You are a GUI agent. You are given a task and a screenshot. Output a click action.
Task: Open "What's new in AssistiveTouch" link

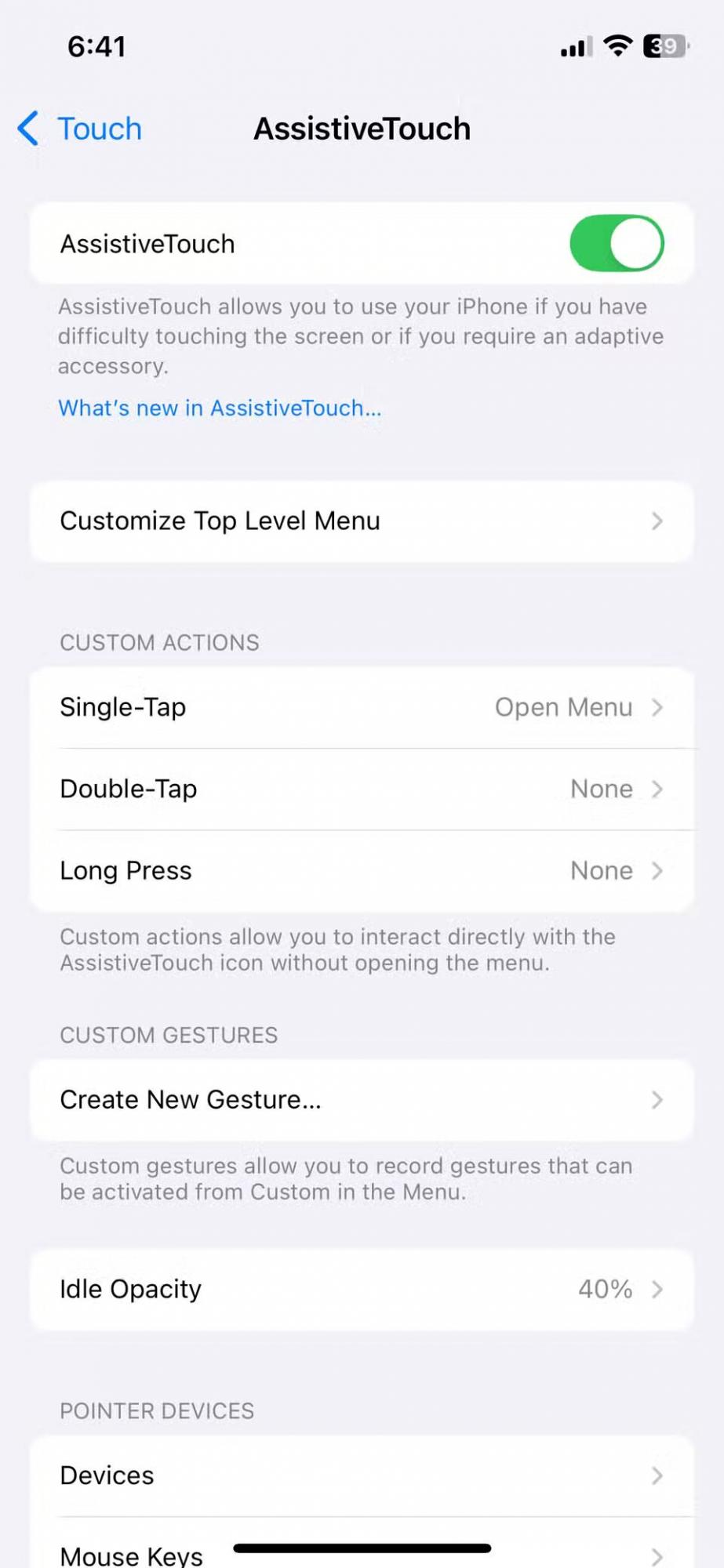coord(219,408)
